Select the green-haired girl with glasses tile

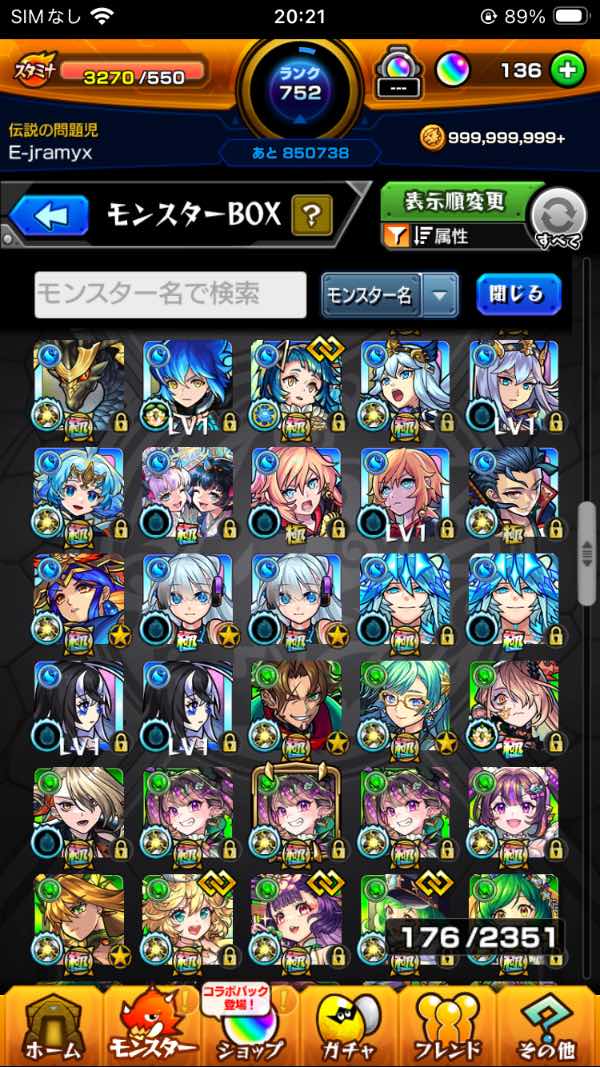[x=404, y=706]
